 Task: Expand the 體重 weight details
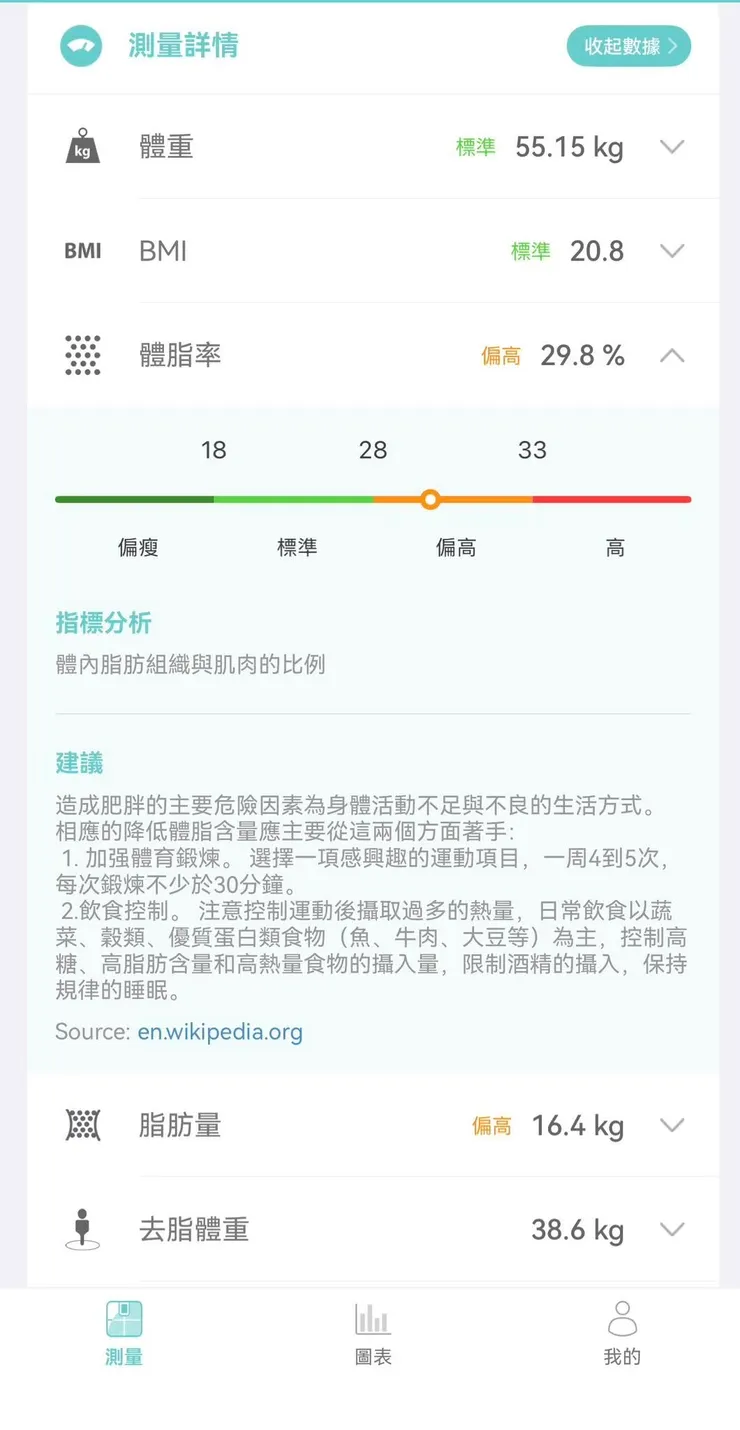672,147
